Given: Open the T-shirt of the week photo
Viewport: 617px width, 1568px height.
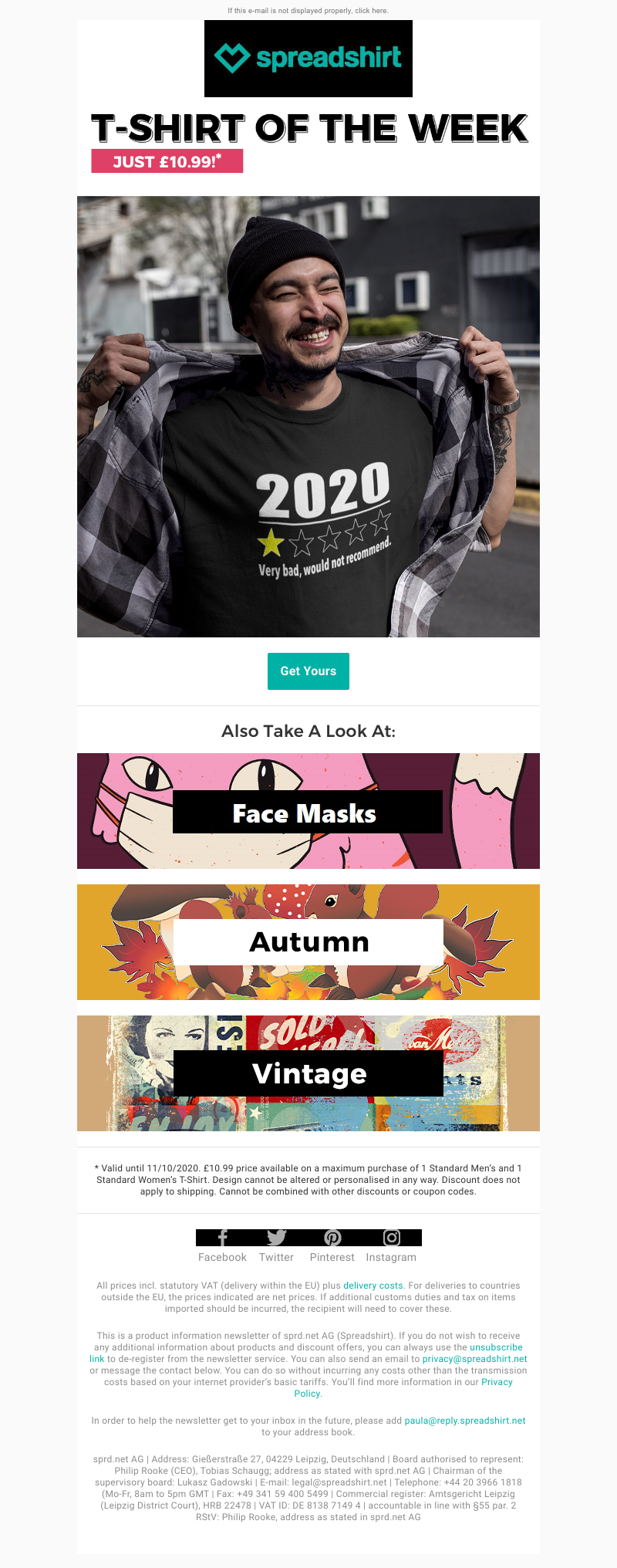Looking at the screenshot, I should 308,417.
